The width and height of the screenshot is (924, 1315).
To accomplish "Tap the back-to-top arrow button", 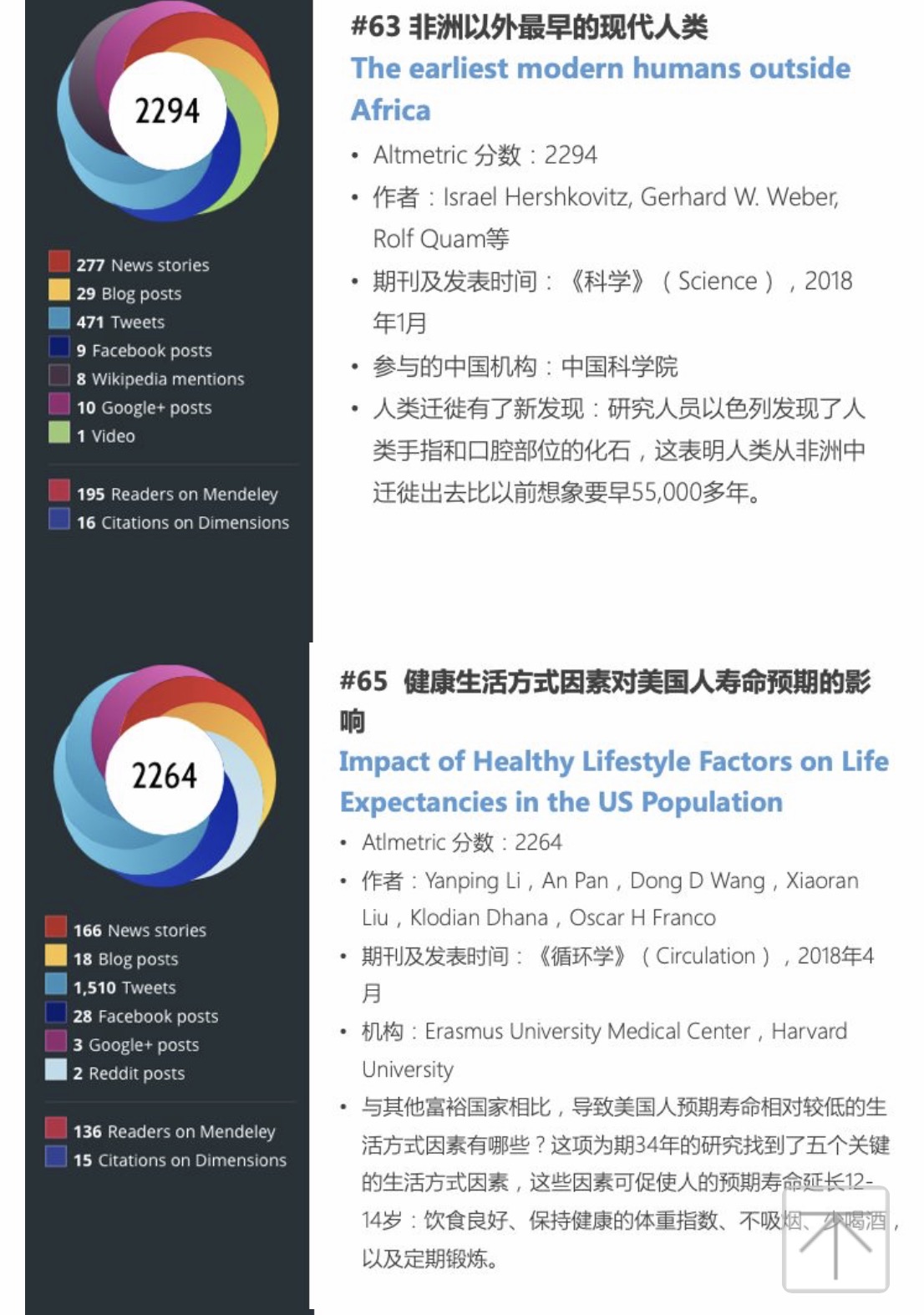I will point(835,1240).
